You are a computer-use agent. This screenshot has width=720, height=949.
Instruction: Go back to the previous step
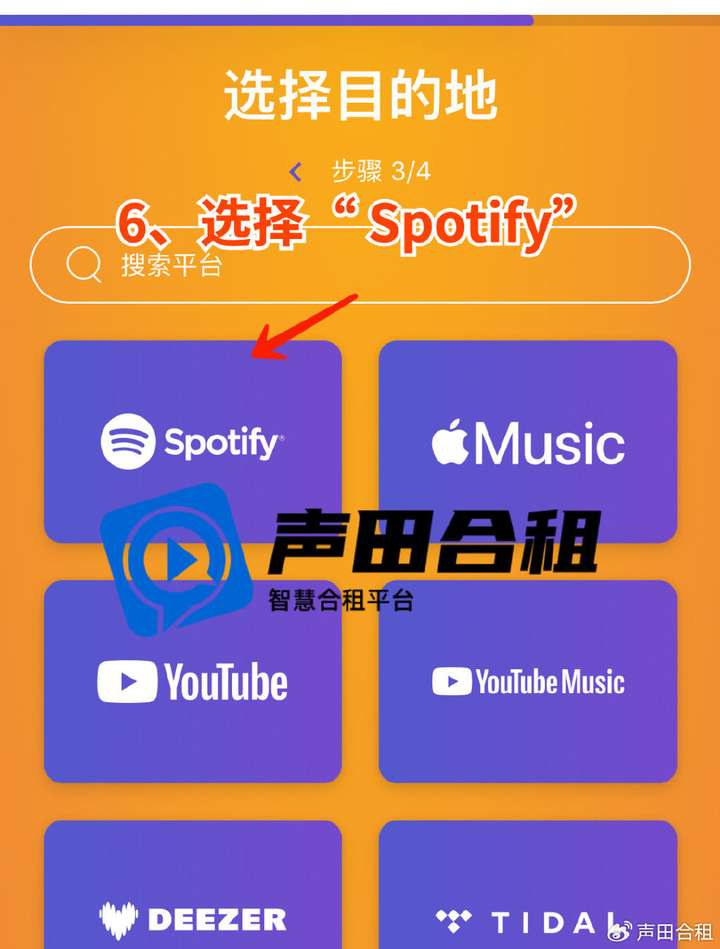point(295,172)
